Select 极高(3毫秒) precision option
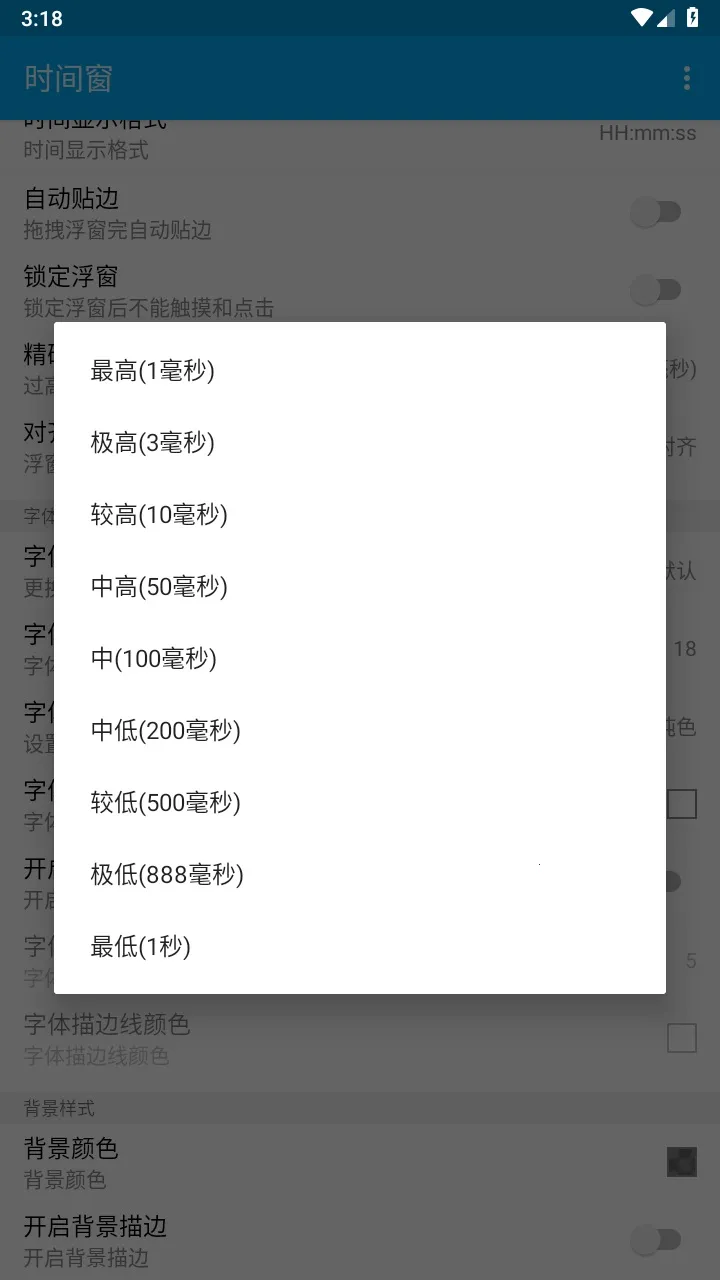This screenshot has height=1280, width=720. coord(360,443)
